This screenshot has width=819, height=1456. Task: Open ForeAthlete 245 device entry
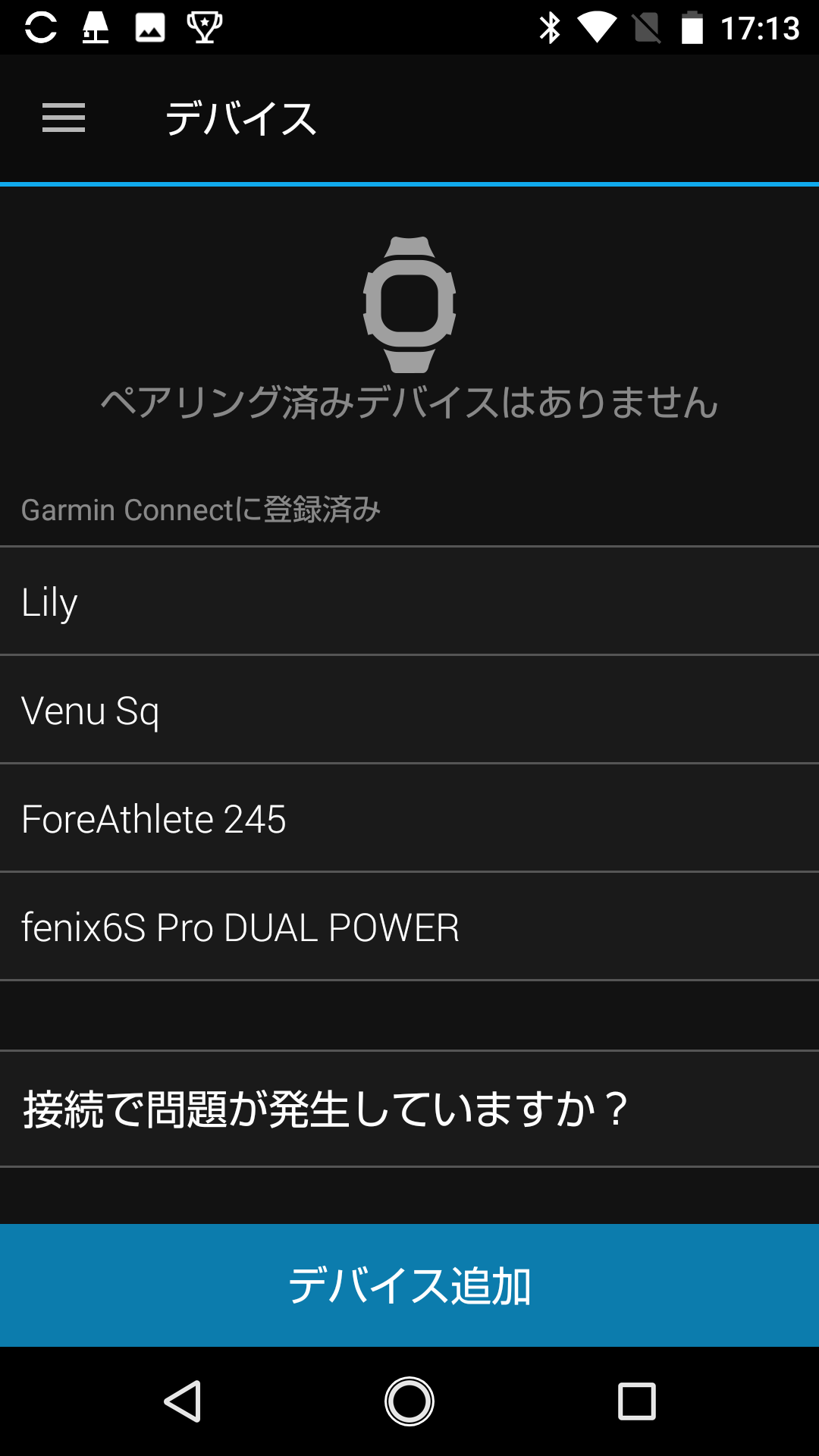(409, 818)
